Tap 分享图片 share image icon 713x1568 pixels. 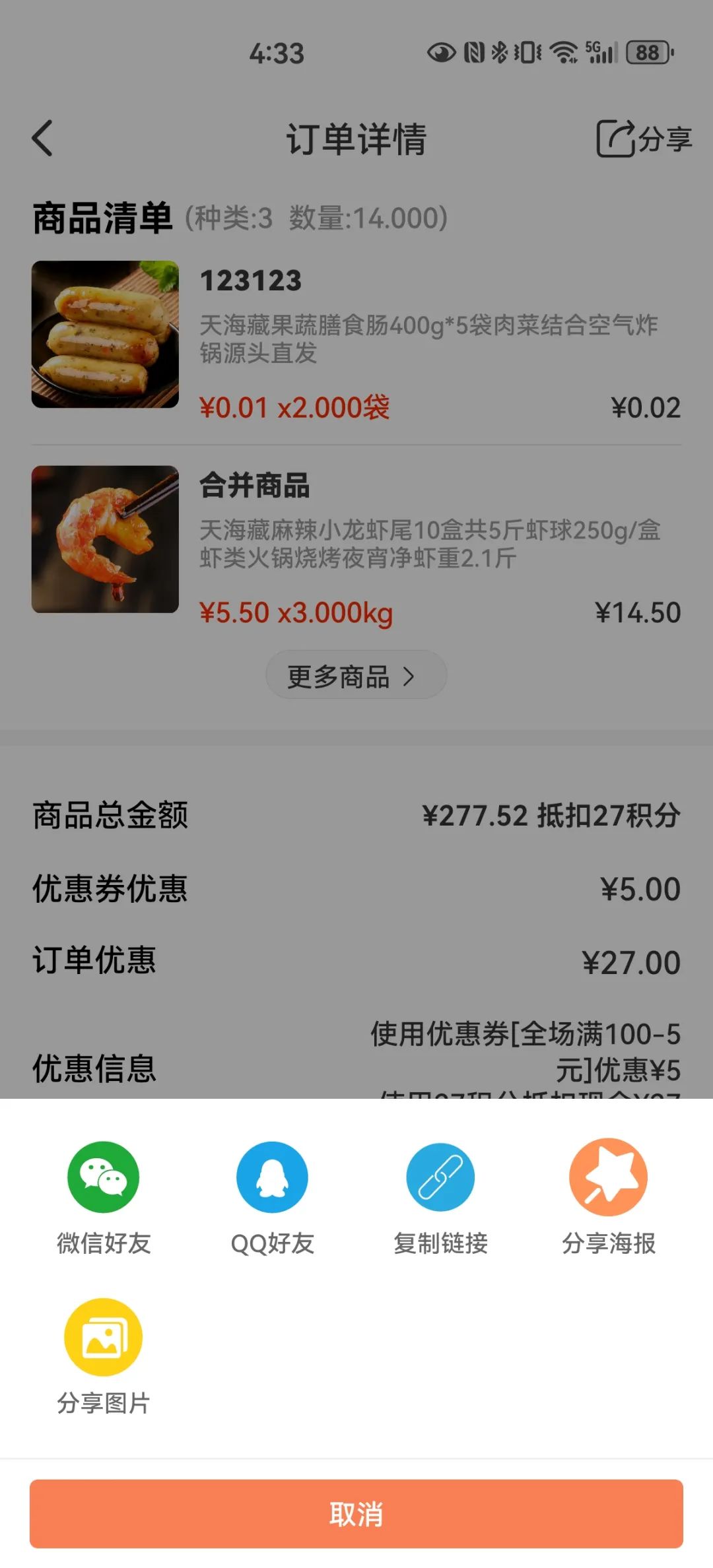pos(104,1337)
